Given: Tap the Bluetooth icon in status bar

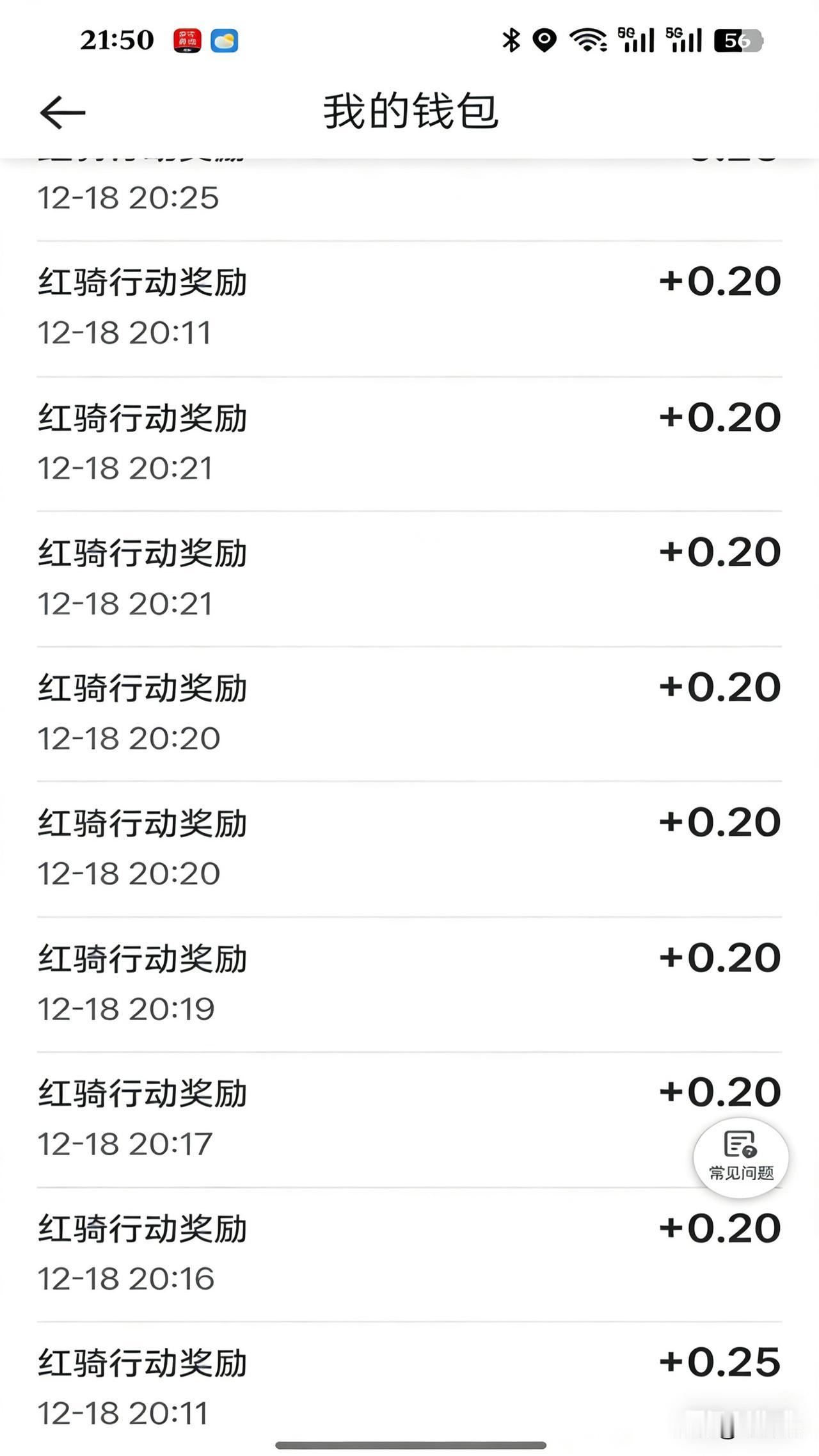Looking at the screenshot, I should point(510,40).
